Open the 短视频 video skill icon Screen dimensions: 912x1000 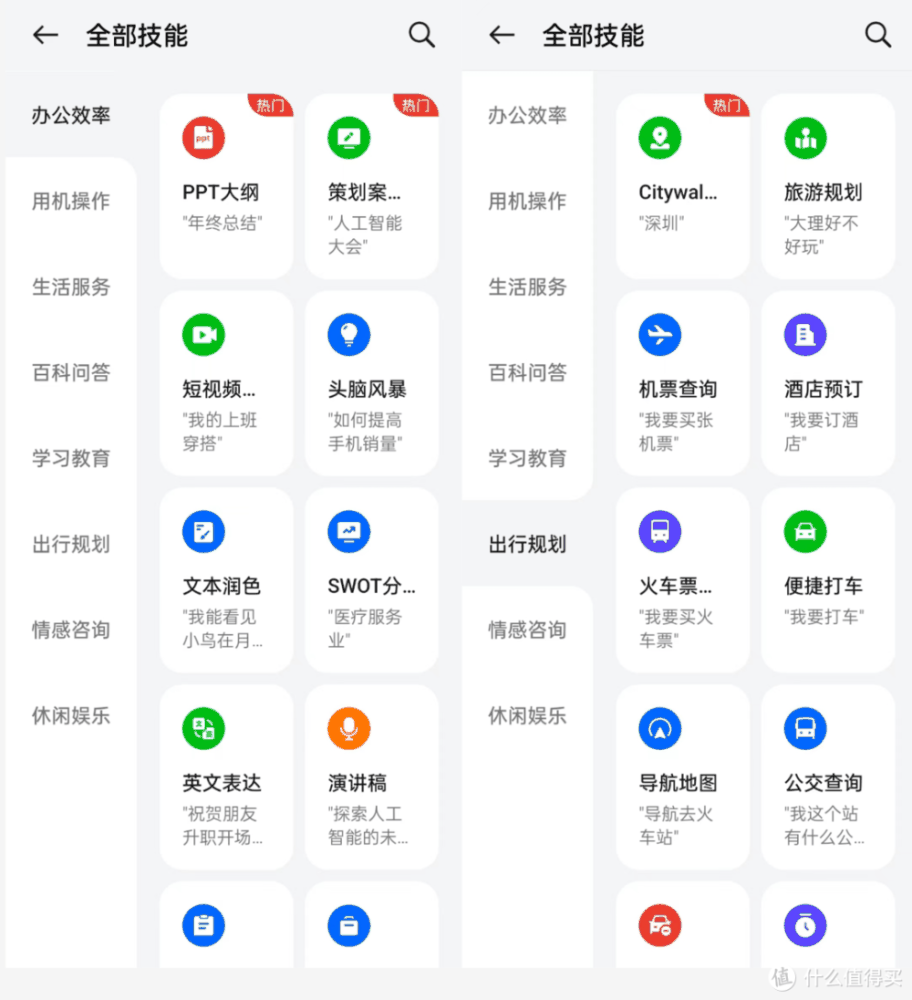coord(203,335)
